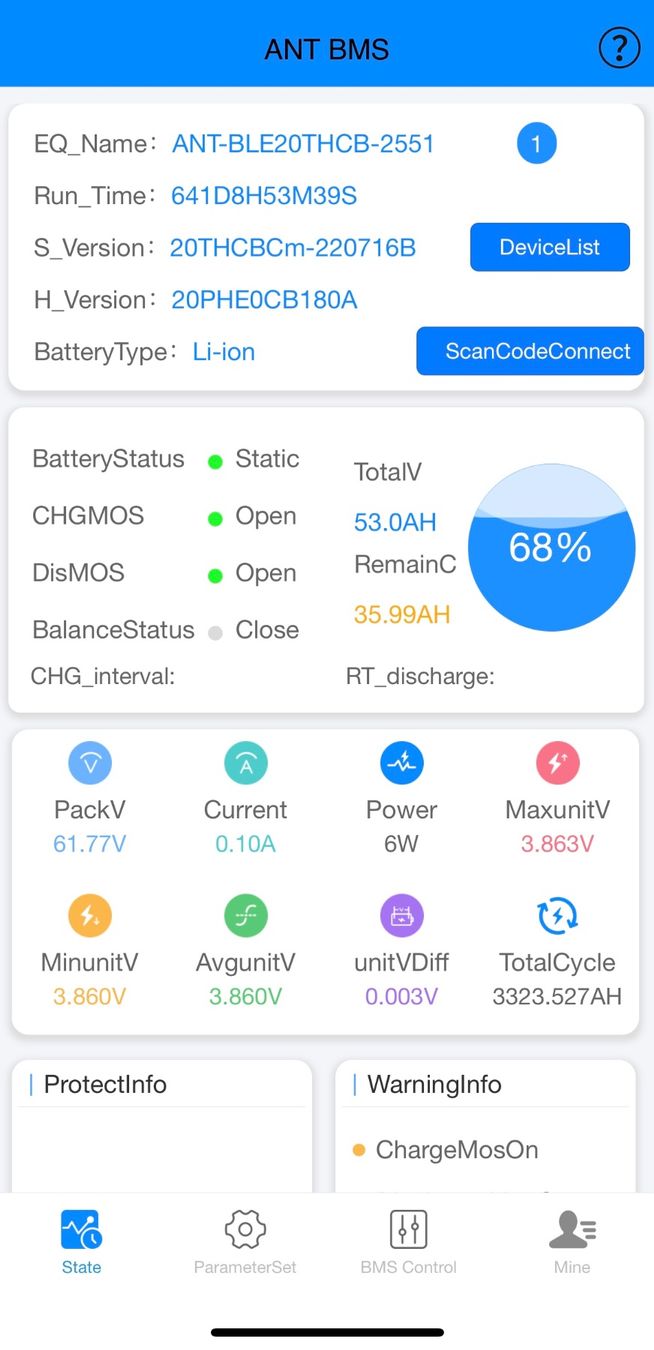Switch to the ParameterSet tab

point(245,1241)
